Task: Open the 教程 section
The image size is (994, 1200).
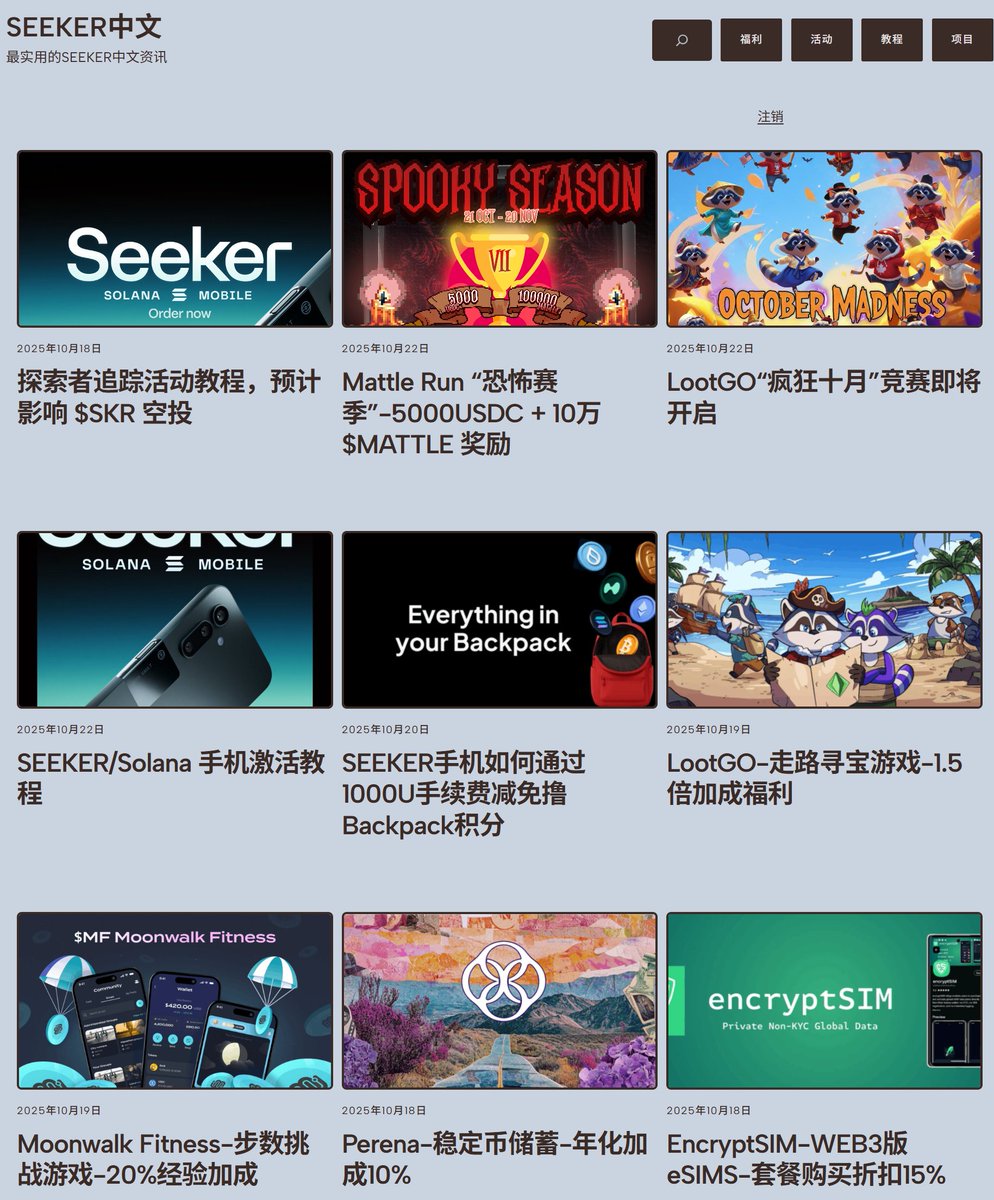Action: click(x=892, y=40)
